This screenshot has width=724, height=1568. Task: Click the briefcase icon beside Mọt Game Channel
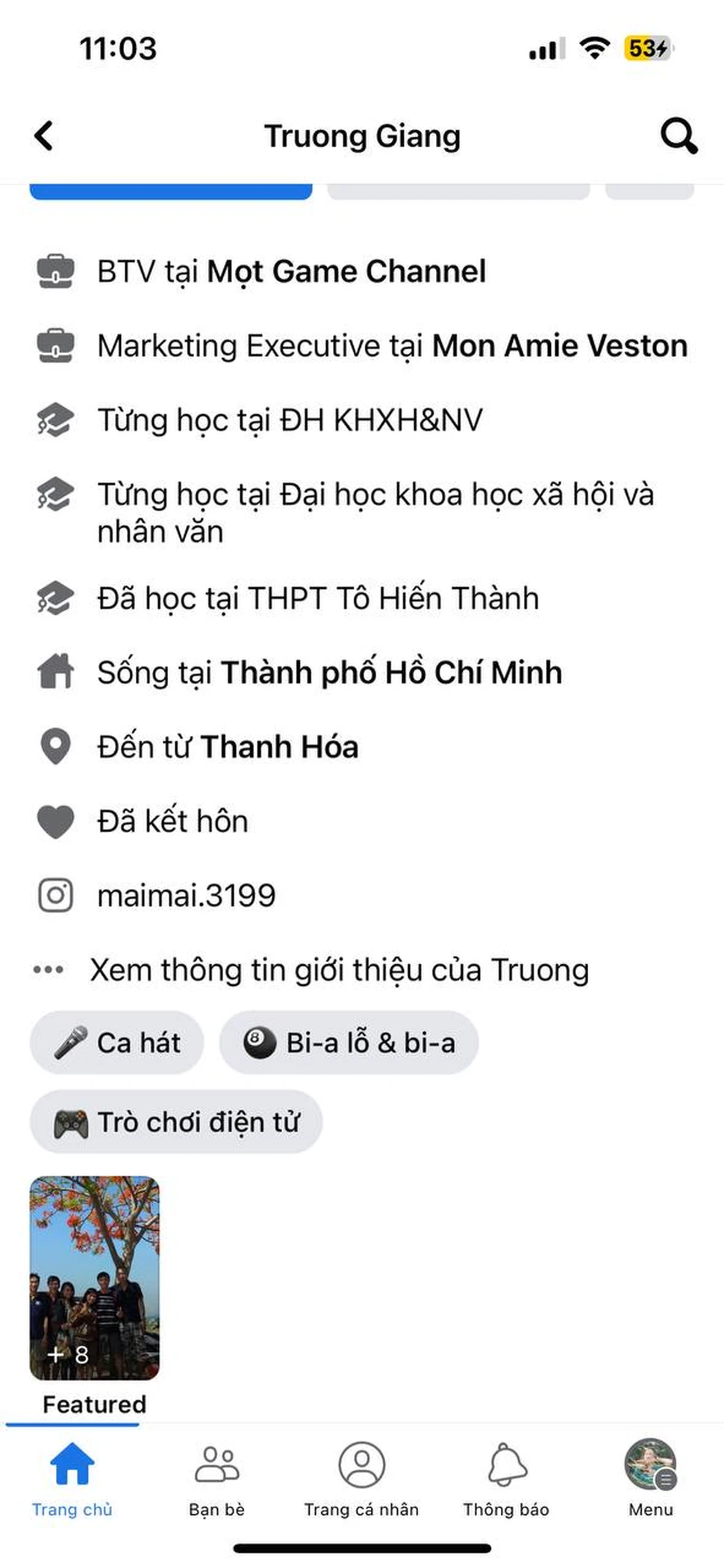tap(55, 271)
